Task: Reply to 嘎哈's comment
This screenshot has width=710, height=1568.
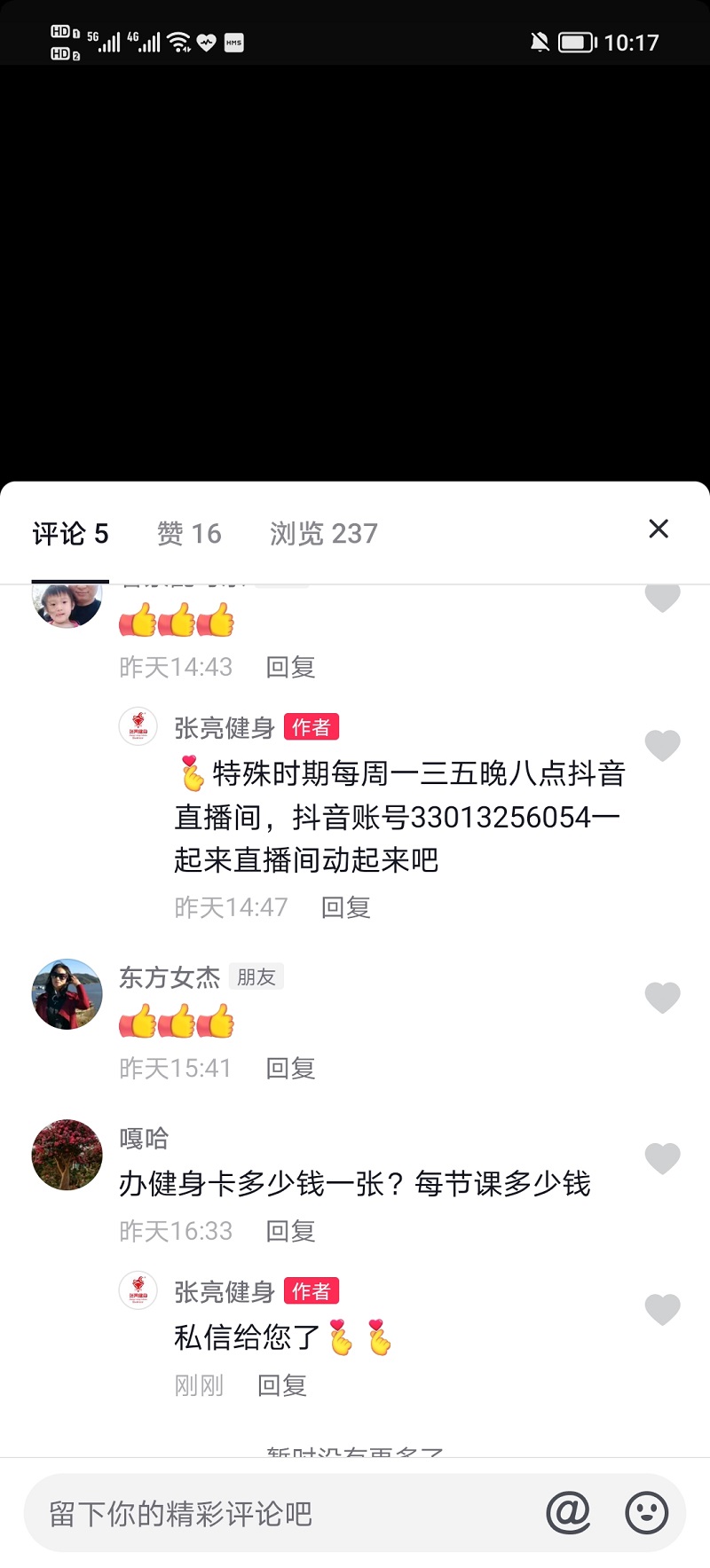Action: pyautogui.click(x=291, y=1231)
